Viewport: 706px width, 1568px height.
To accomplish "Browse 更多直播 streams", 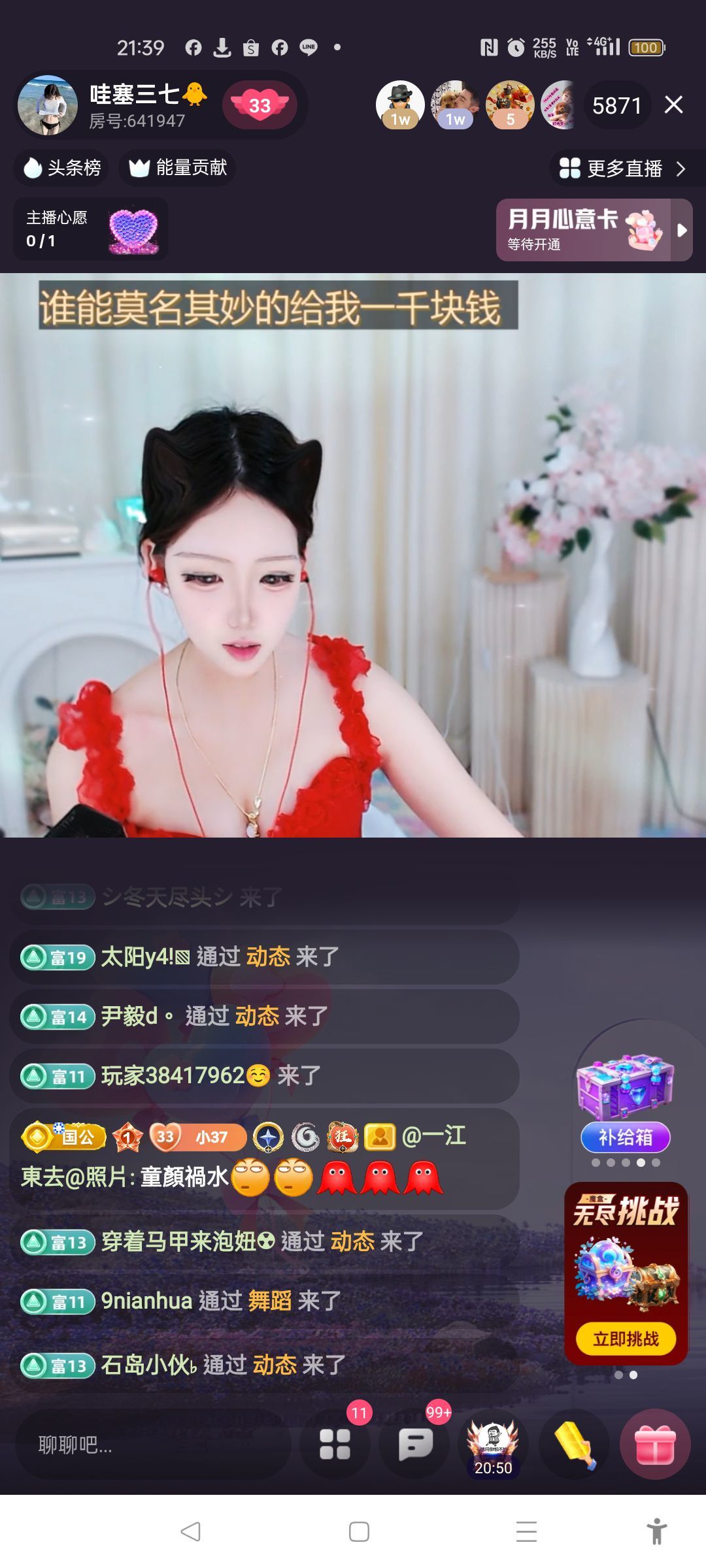I will 623,169.
